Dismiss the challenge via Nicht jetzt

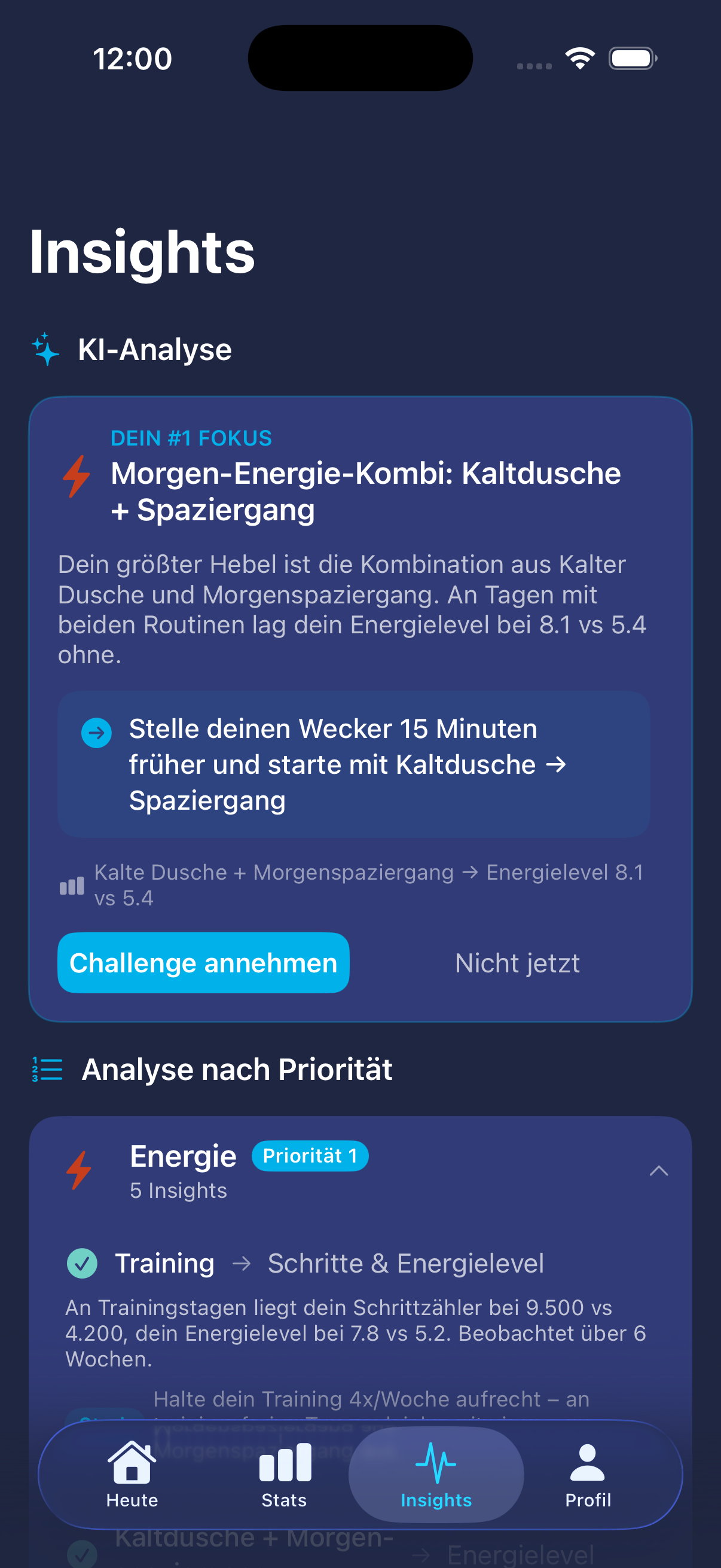point(517,963)
